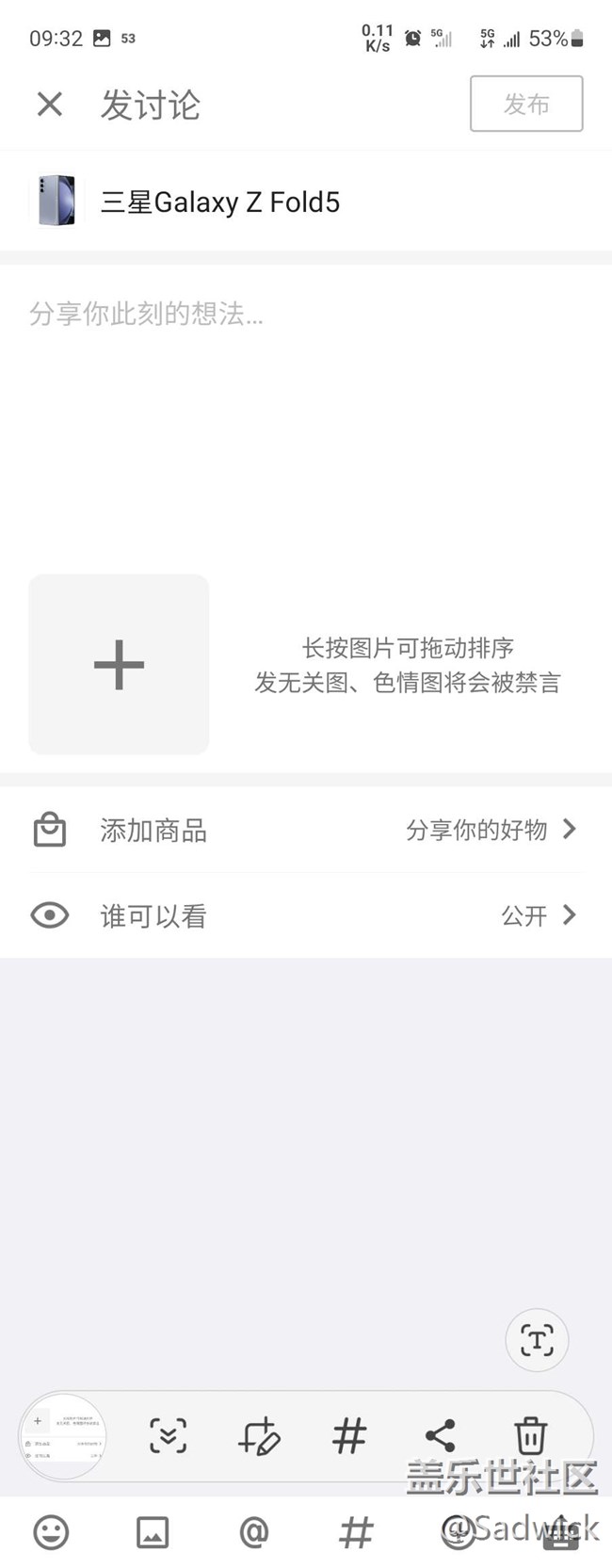Add a picture with the plus tile

119,664
